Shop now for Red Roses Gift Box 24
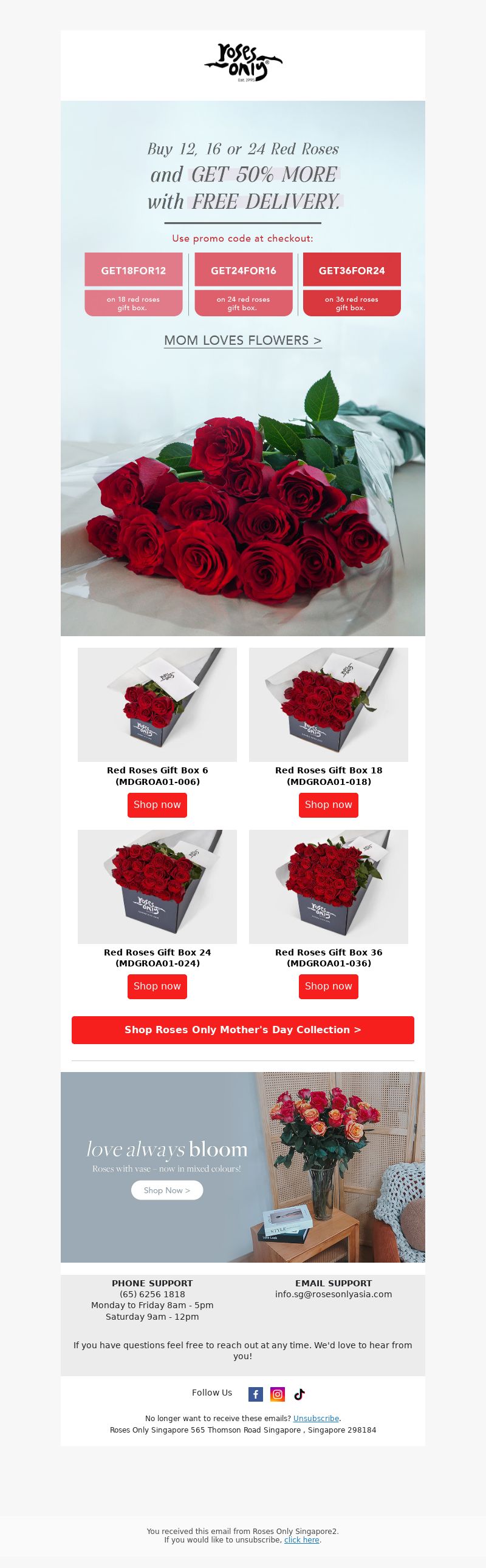 tap(157, 986)
